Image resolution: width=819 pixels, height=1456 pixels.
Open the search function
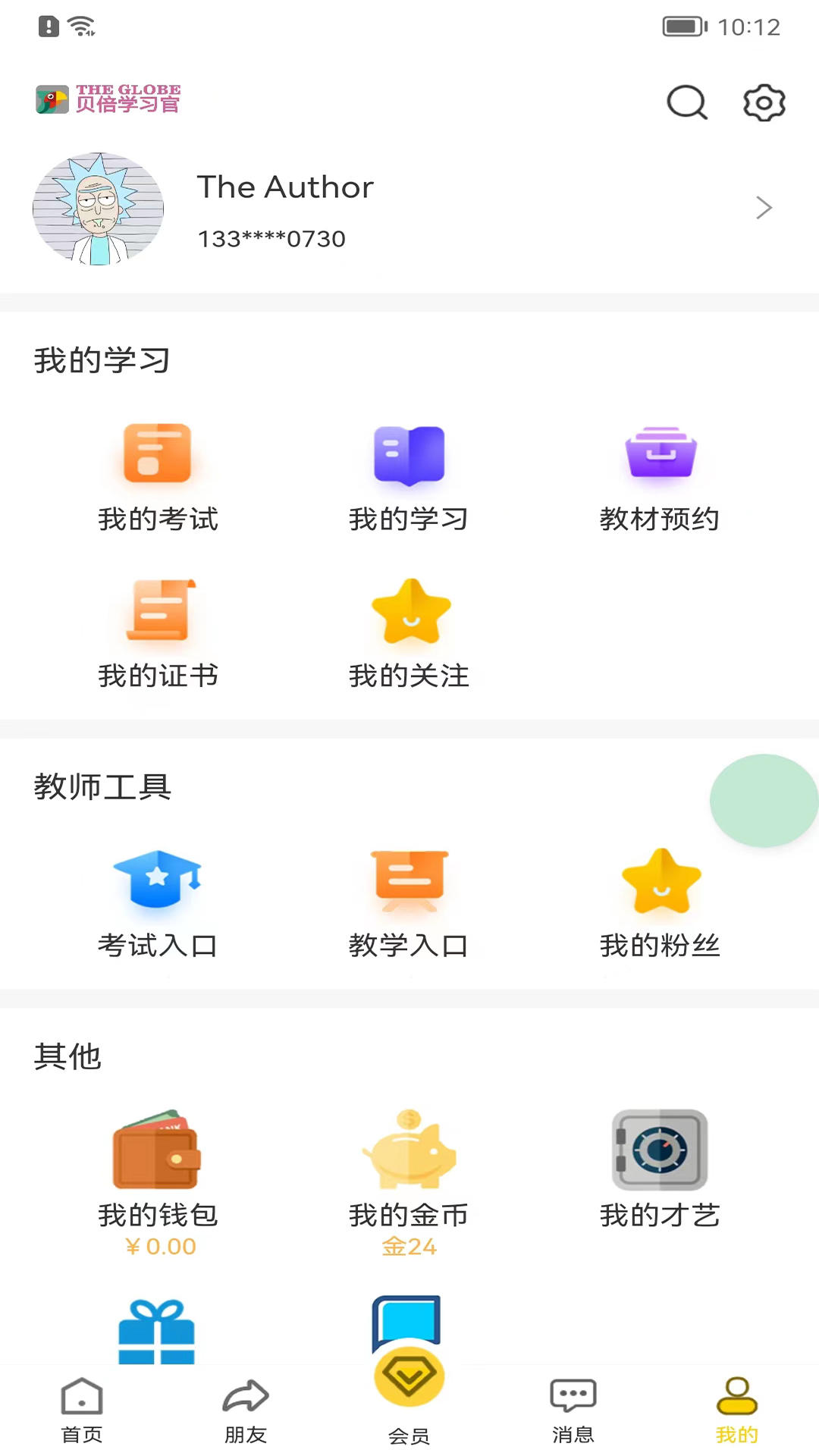[685, 102]
